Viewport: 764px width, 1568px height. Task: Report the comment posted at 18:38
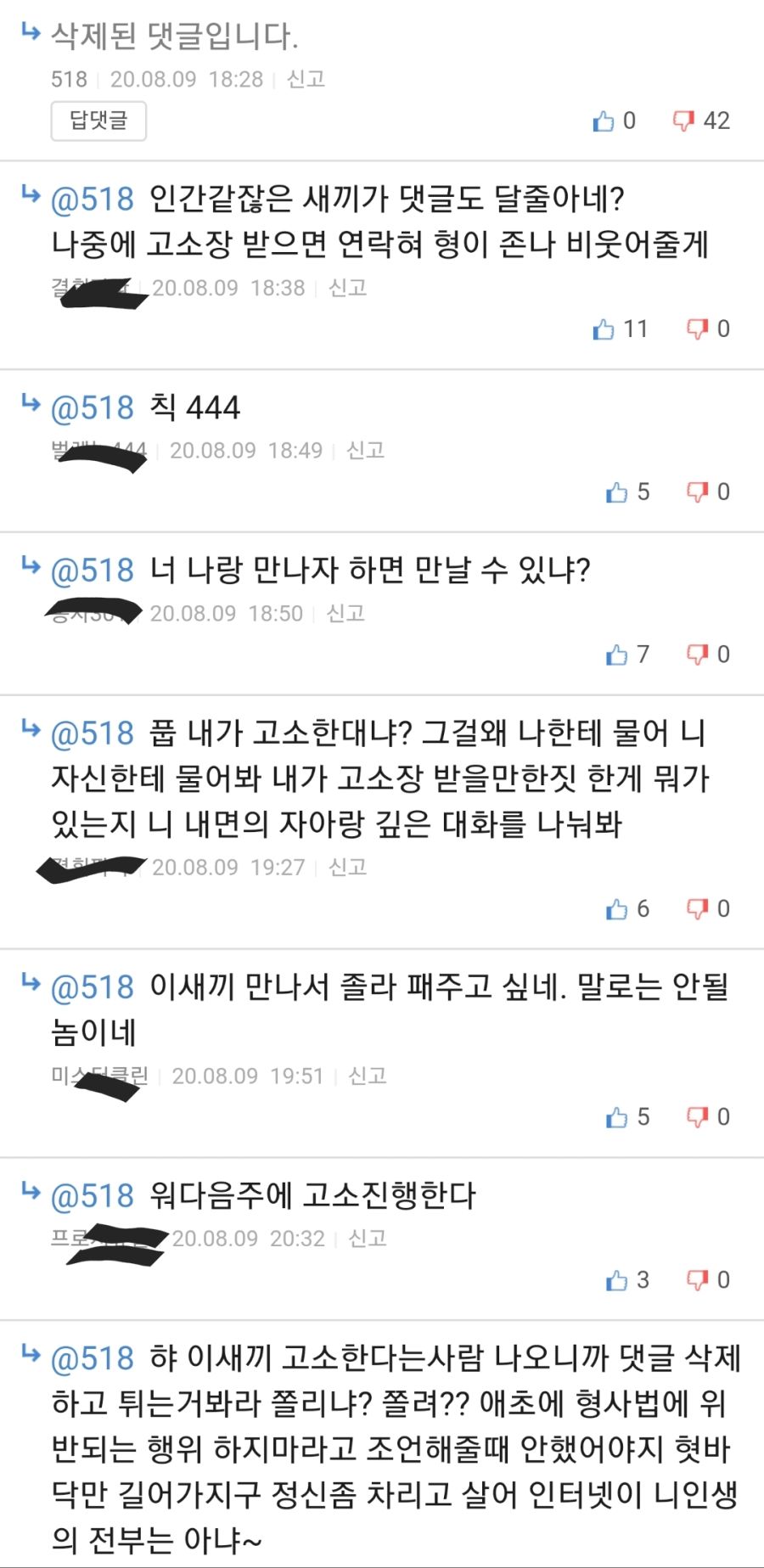pyautogui.click(x=347, y=288)
